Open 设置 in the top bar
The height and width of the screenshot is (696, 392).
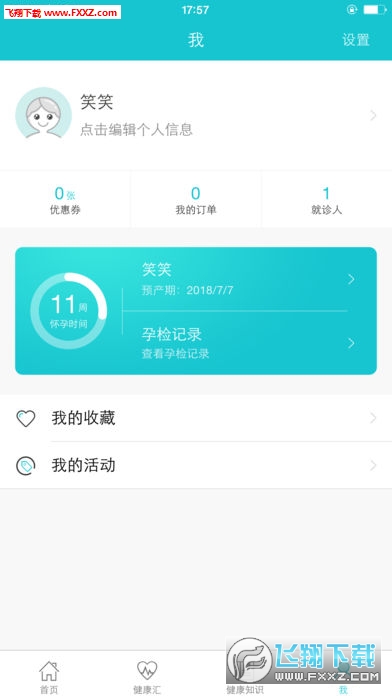[x=356, y=40]
